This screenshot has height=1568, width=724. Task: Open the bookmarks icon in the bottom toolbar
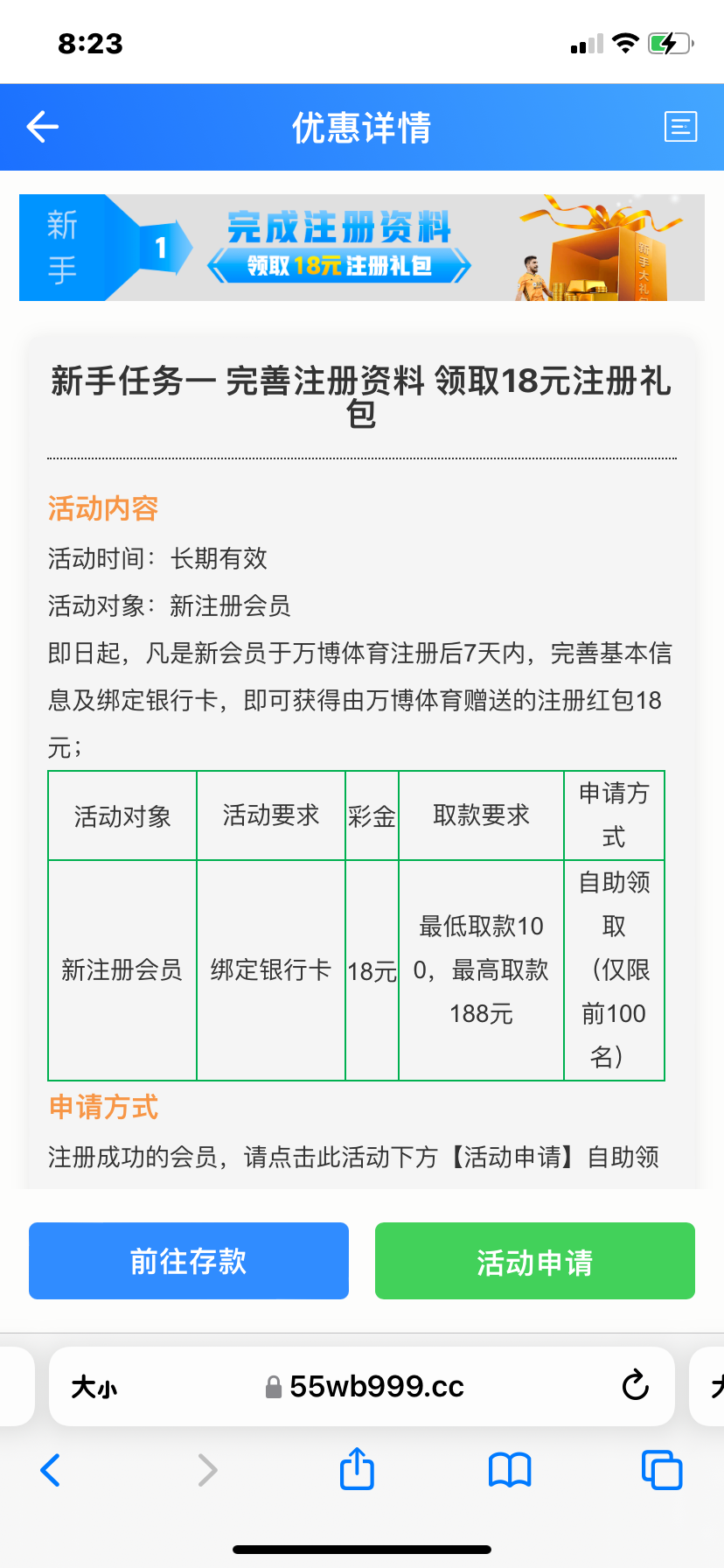pyautogui.click(x=509, y=1469)
